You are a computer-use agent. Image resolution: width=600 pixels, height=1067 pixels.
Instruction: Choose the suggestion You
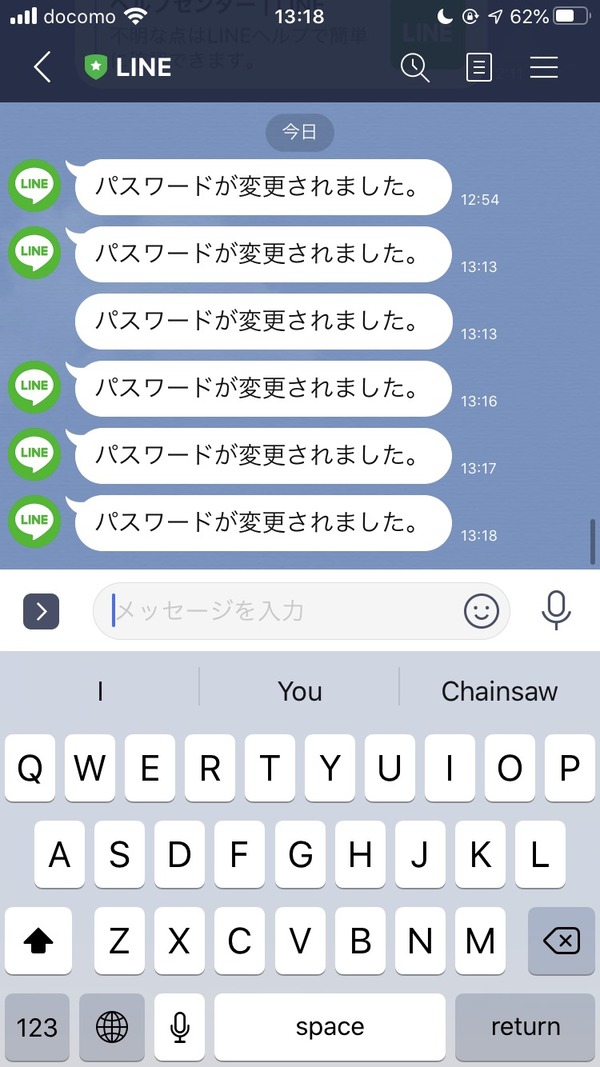point(299,691)
